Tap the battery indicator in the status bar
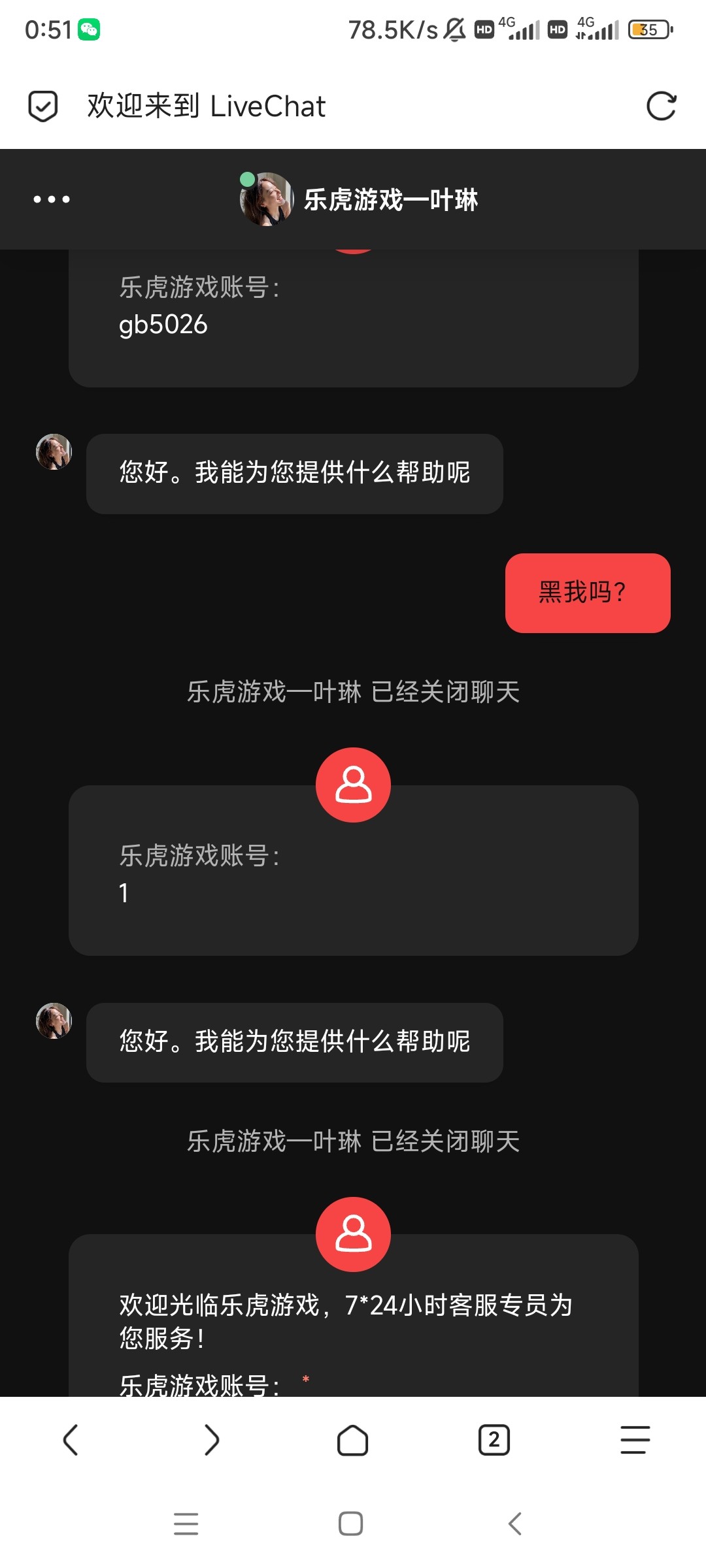 (x=648, y=29)
